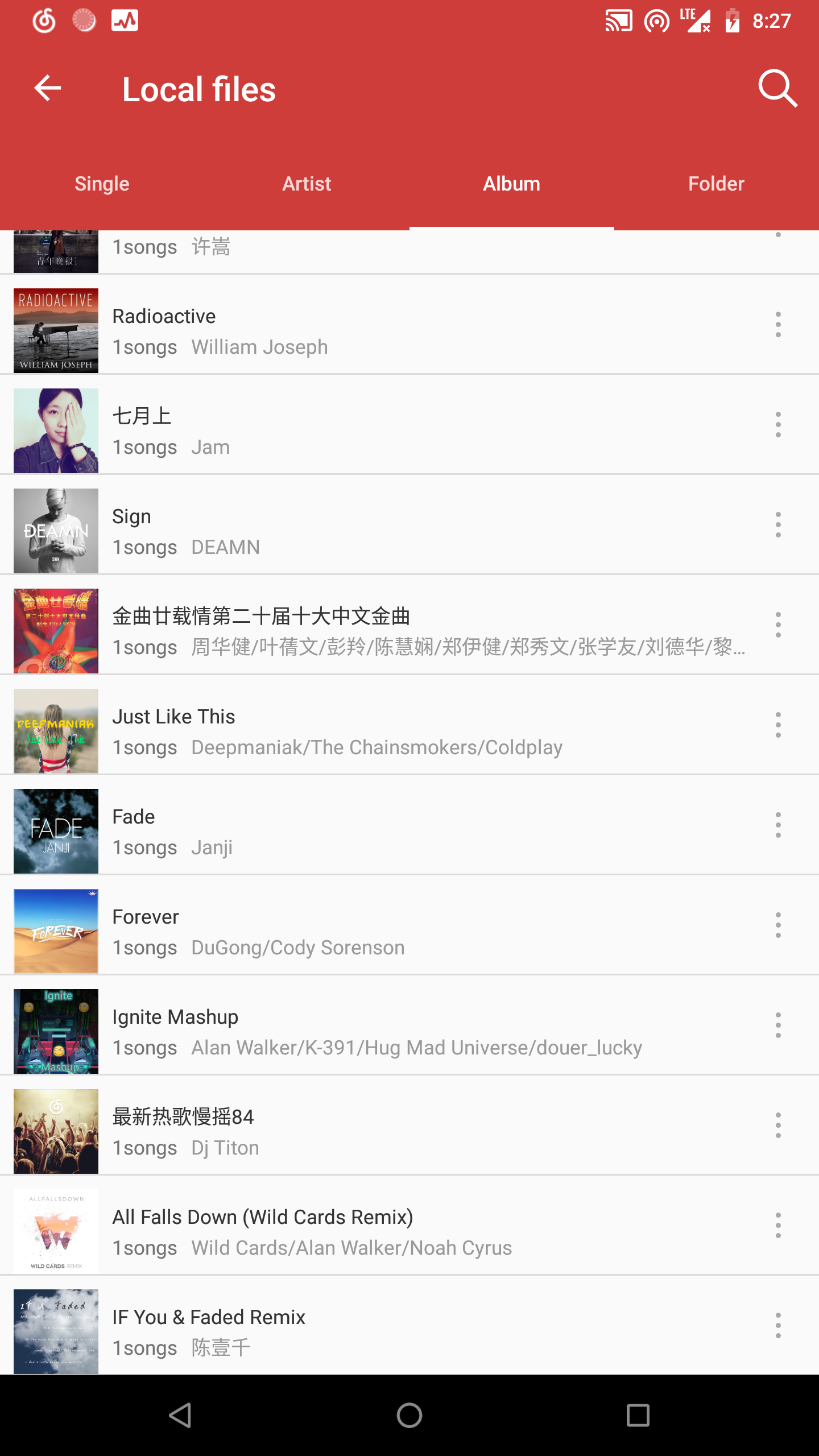The width and height of the screenshot is (819, 1456).
Task: Click the hotspot icon in the status bar
Action: point(657,20)
